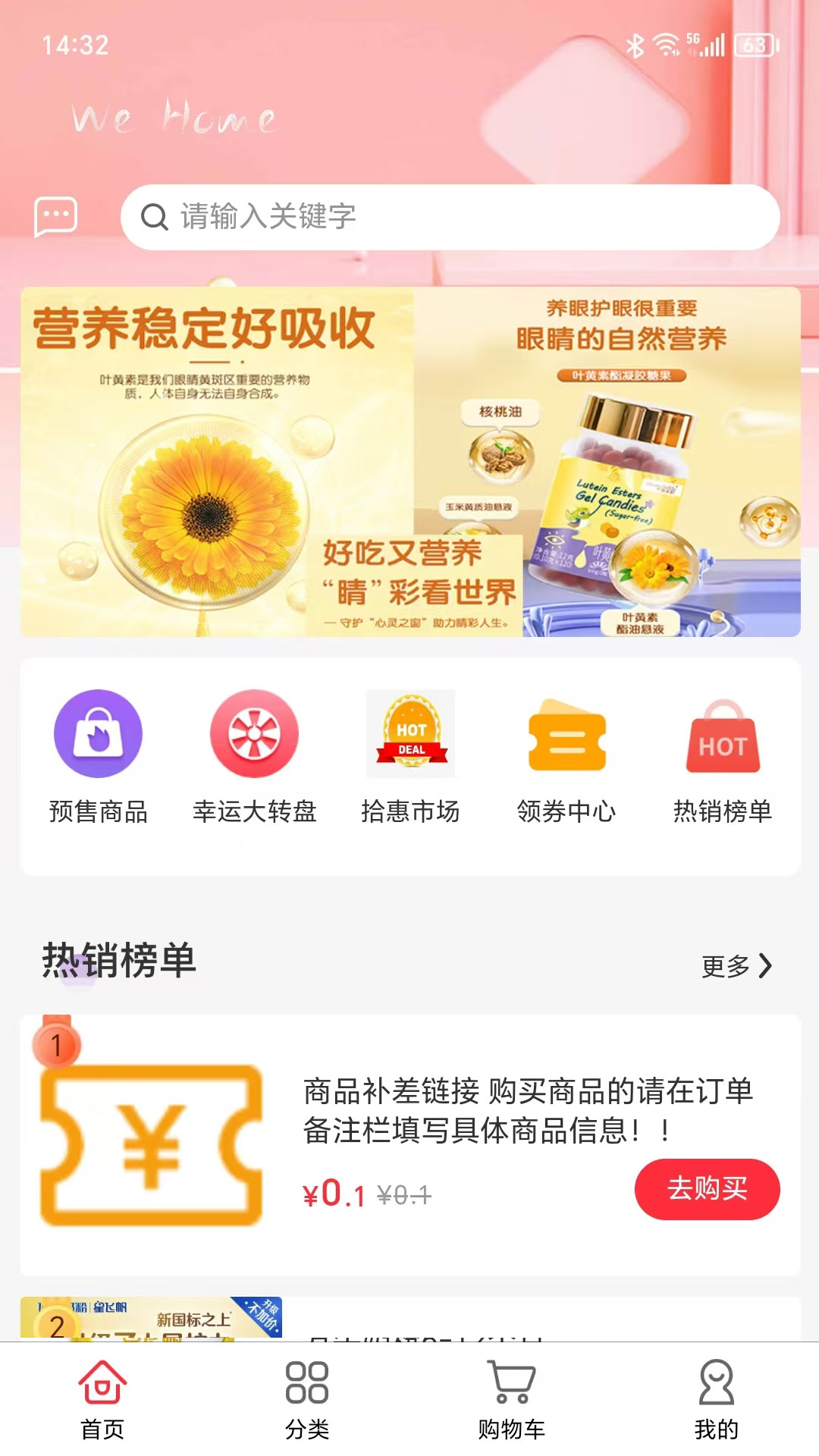The width and height of the screenshot is (819, 1456).
Task: View 更多 hot-selling items
Action: tap(736, 965)
